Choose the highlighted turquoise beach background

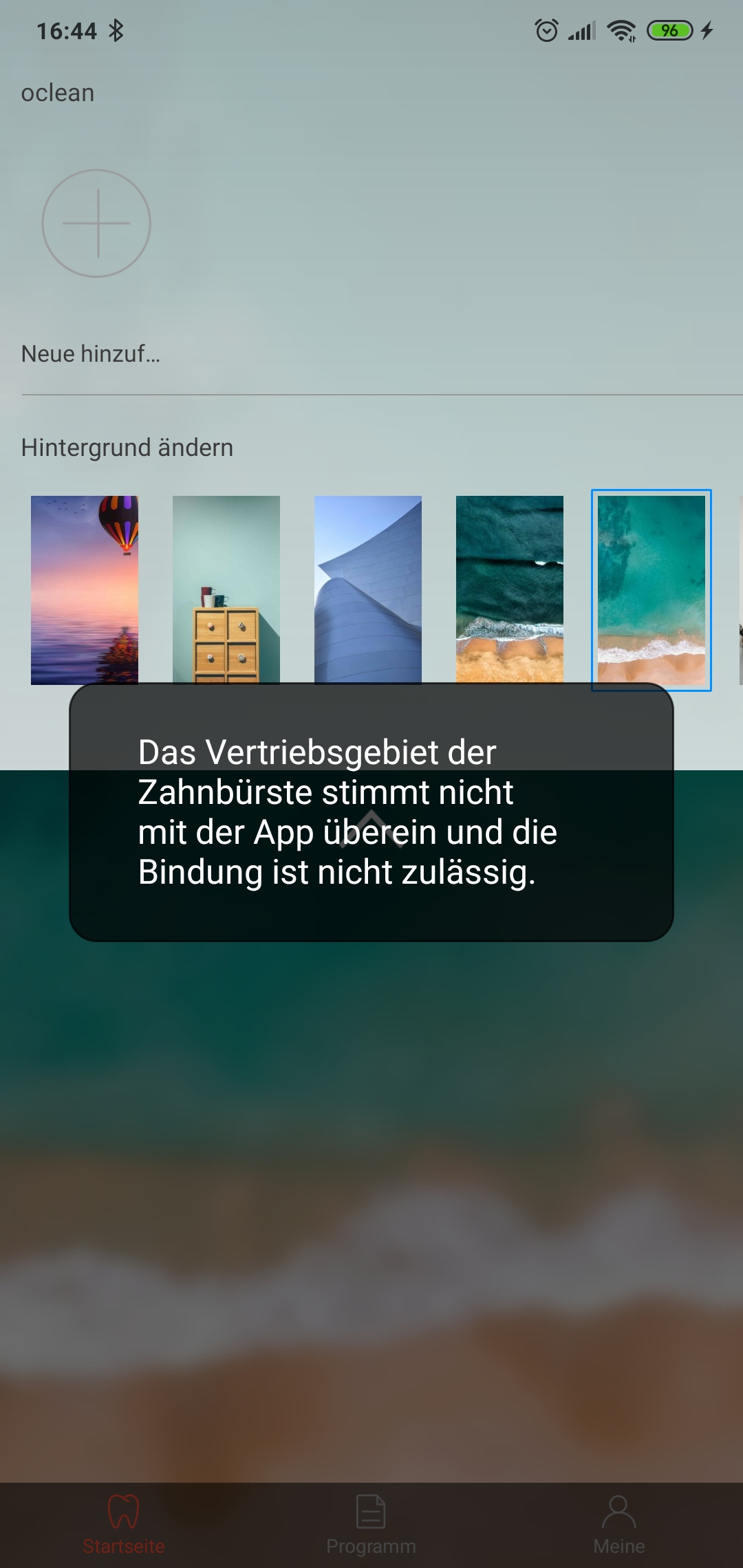coord(652,590)
